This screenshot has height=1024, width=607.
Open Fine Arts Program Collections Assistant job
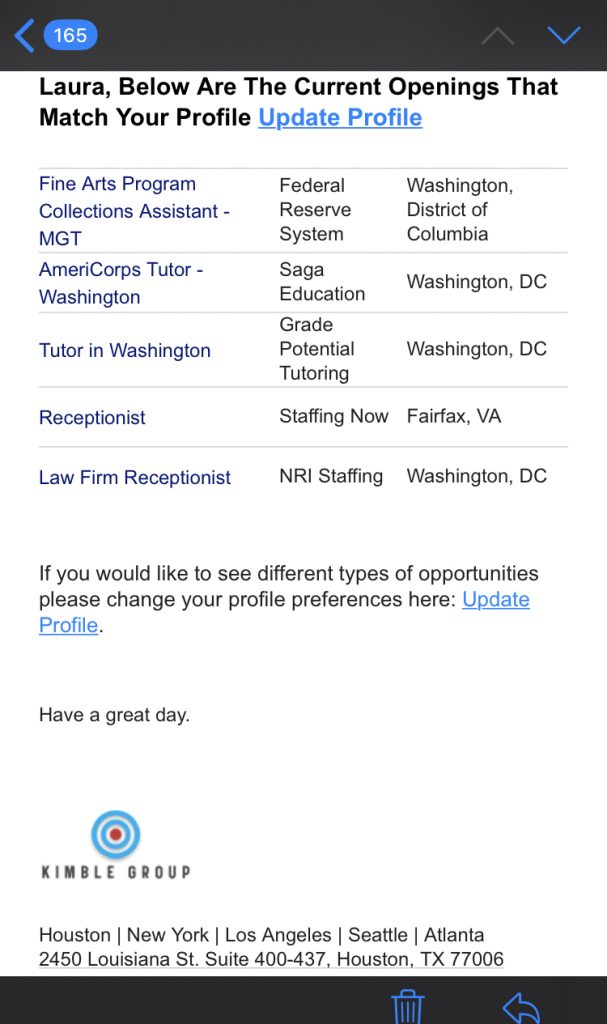click(x=135, y=211)
